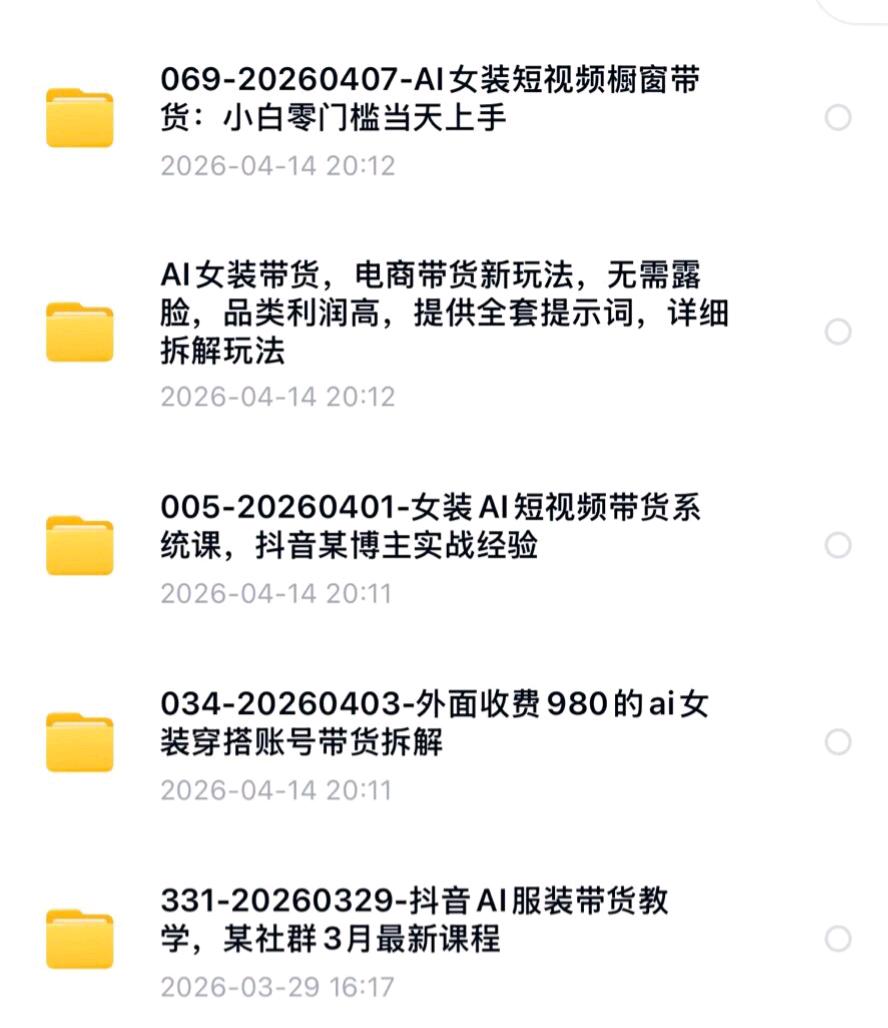888x1028 pixels.
Task: Select the checkbox next to 005-20260401 folder
Action: point(836,543)
